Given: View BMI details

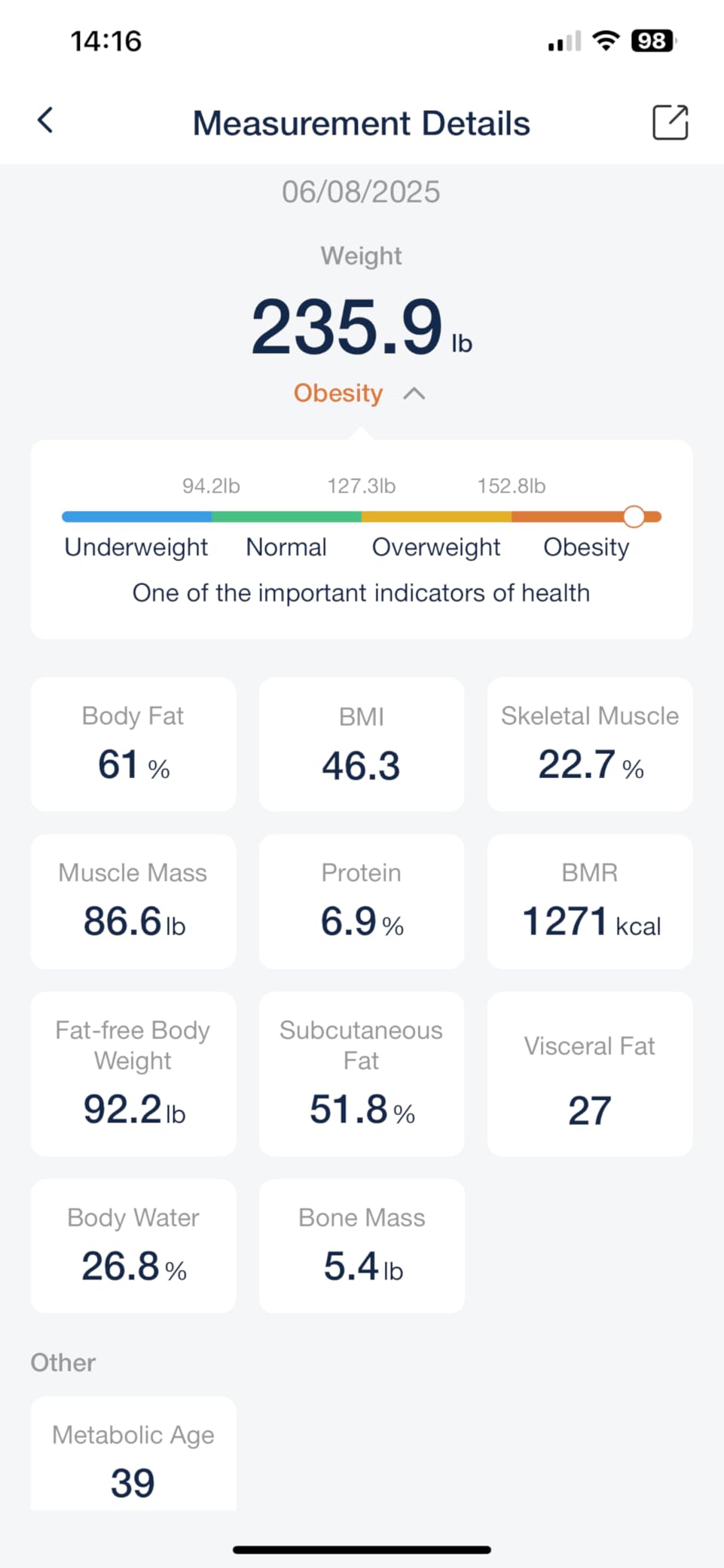Looking at the screenshot, I should click(362, 744).
